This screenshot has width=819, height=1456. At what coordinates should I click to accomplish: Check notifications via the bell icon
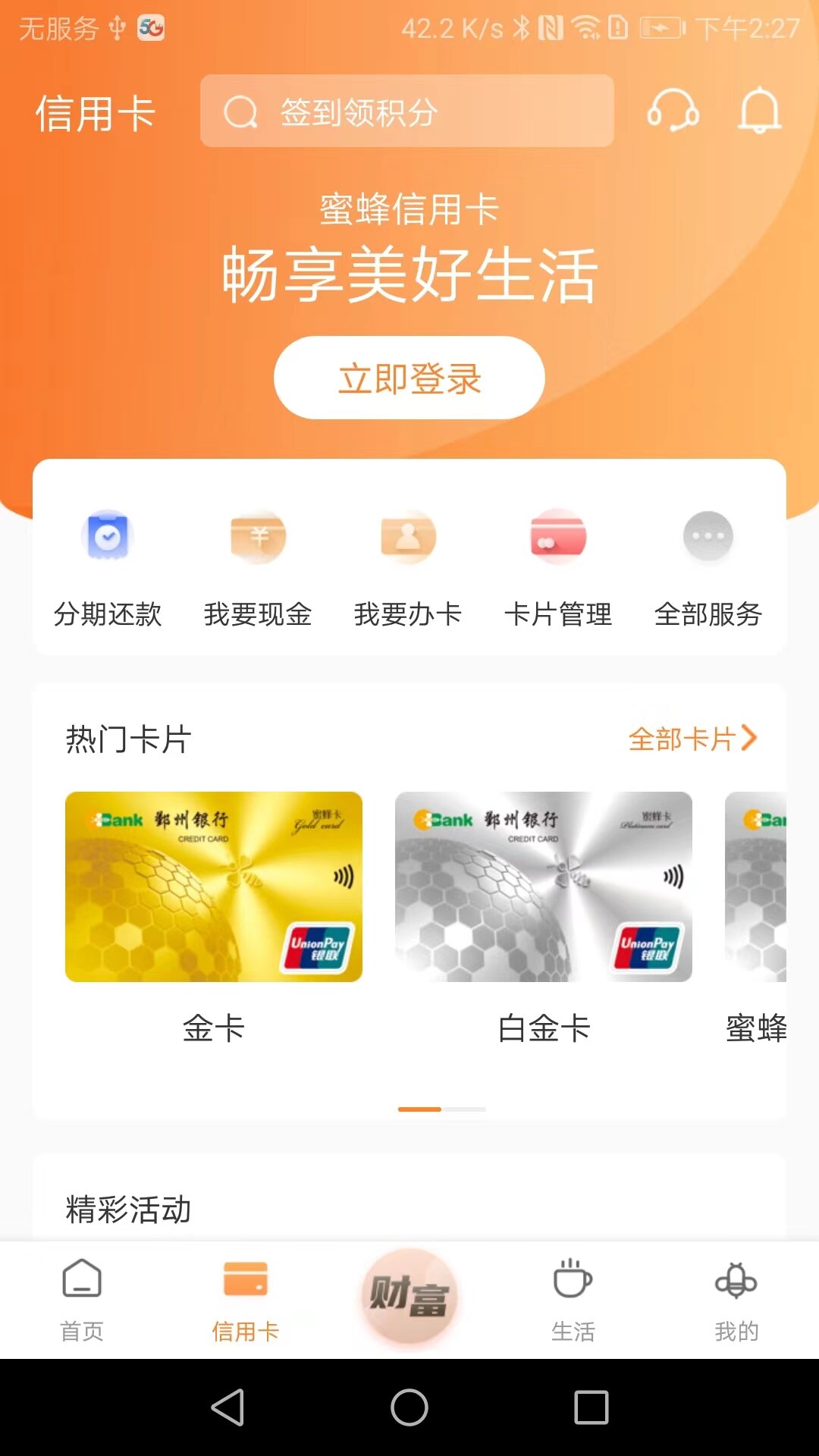tap(761, 114)
